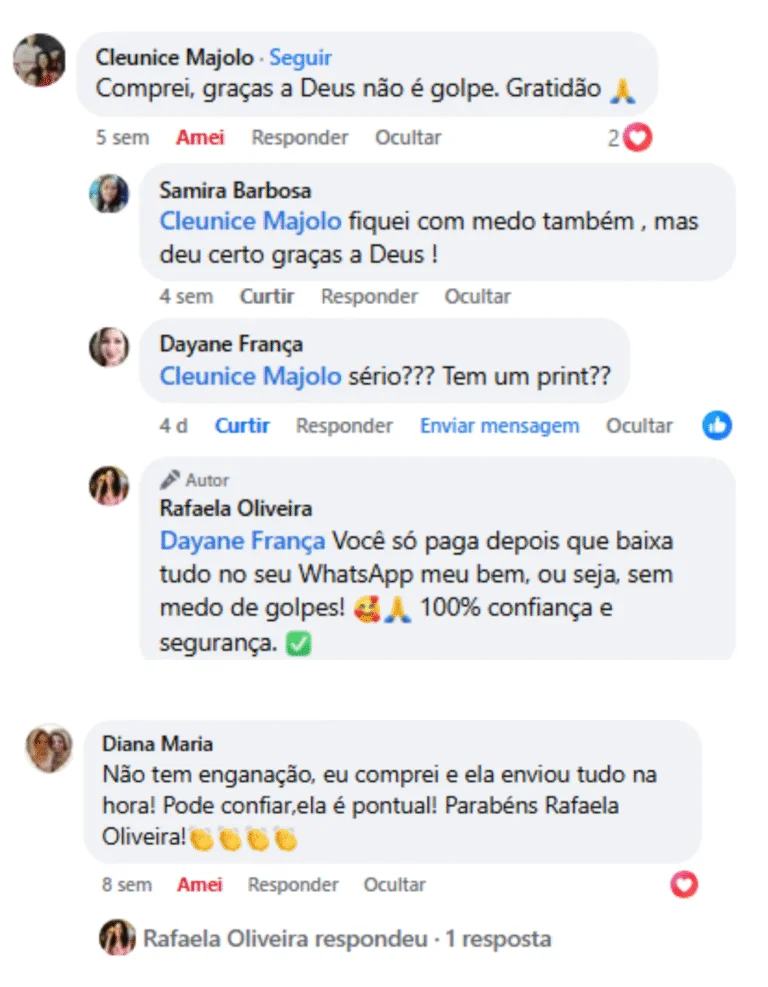Reply to Cleunice Majolo's comment
Viewport: 768px width, 987px height.
(x=300, y=138)
